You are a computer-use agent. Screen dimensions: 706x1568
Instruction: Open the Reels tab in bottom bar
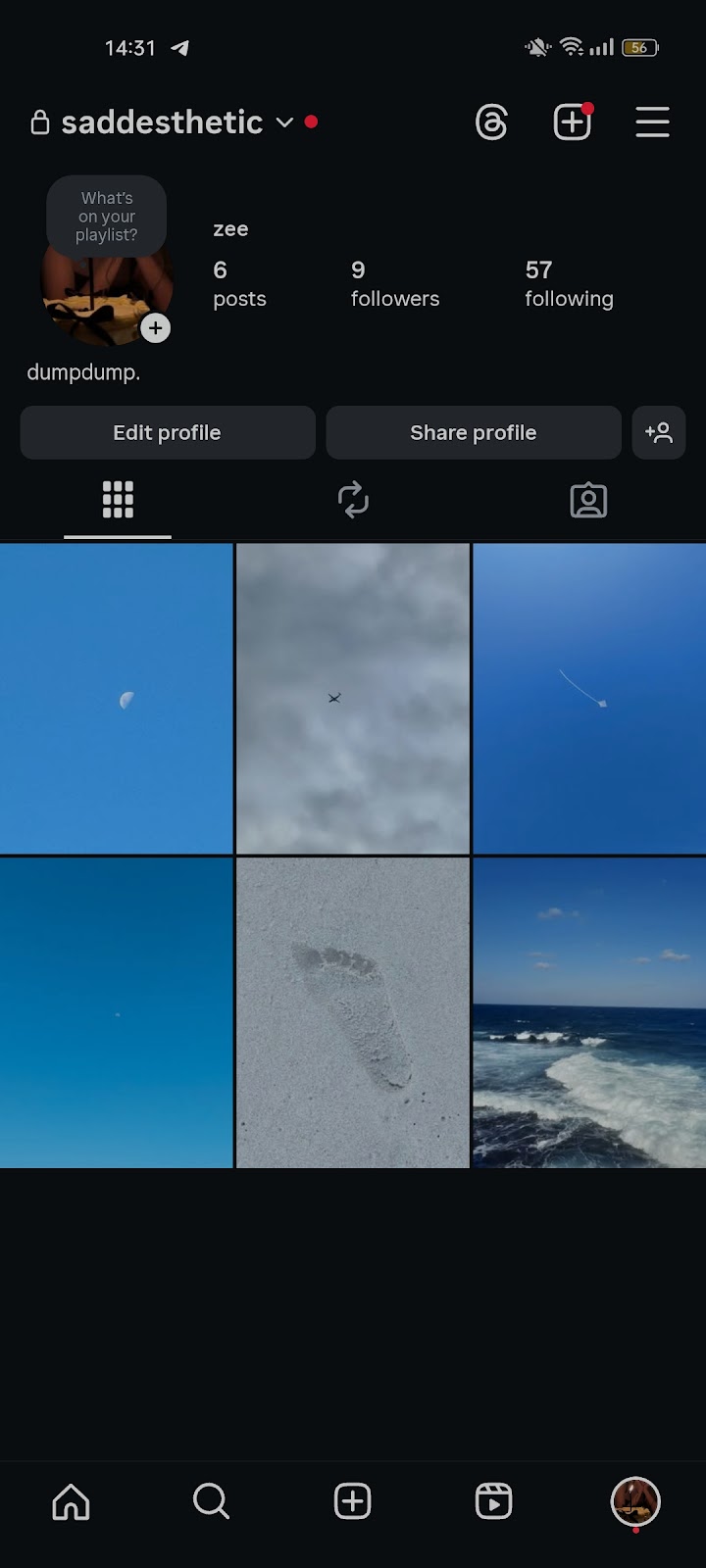(493, 1500)
